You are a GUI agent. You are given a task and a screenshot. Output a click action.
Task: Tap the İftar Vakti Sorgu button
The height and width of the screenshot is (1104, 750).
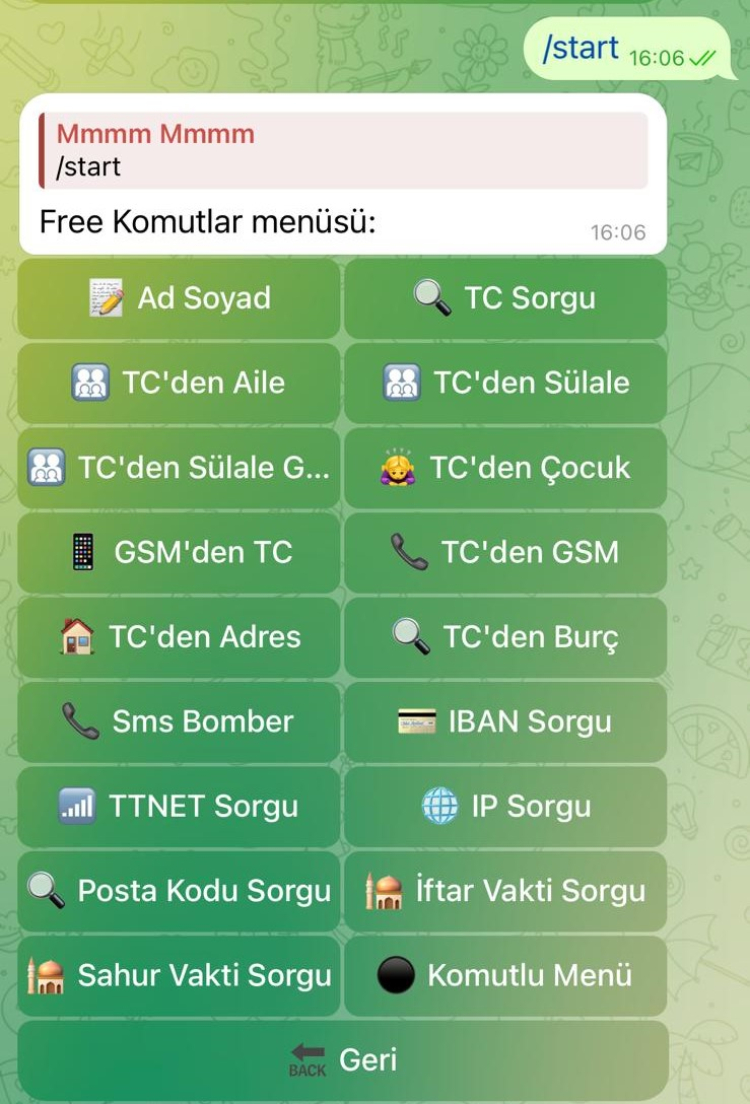[x=505, y=891]
